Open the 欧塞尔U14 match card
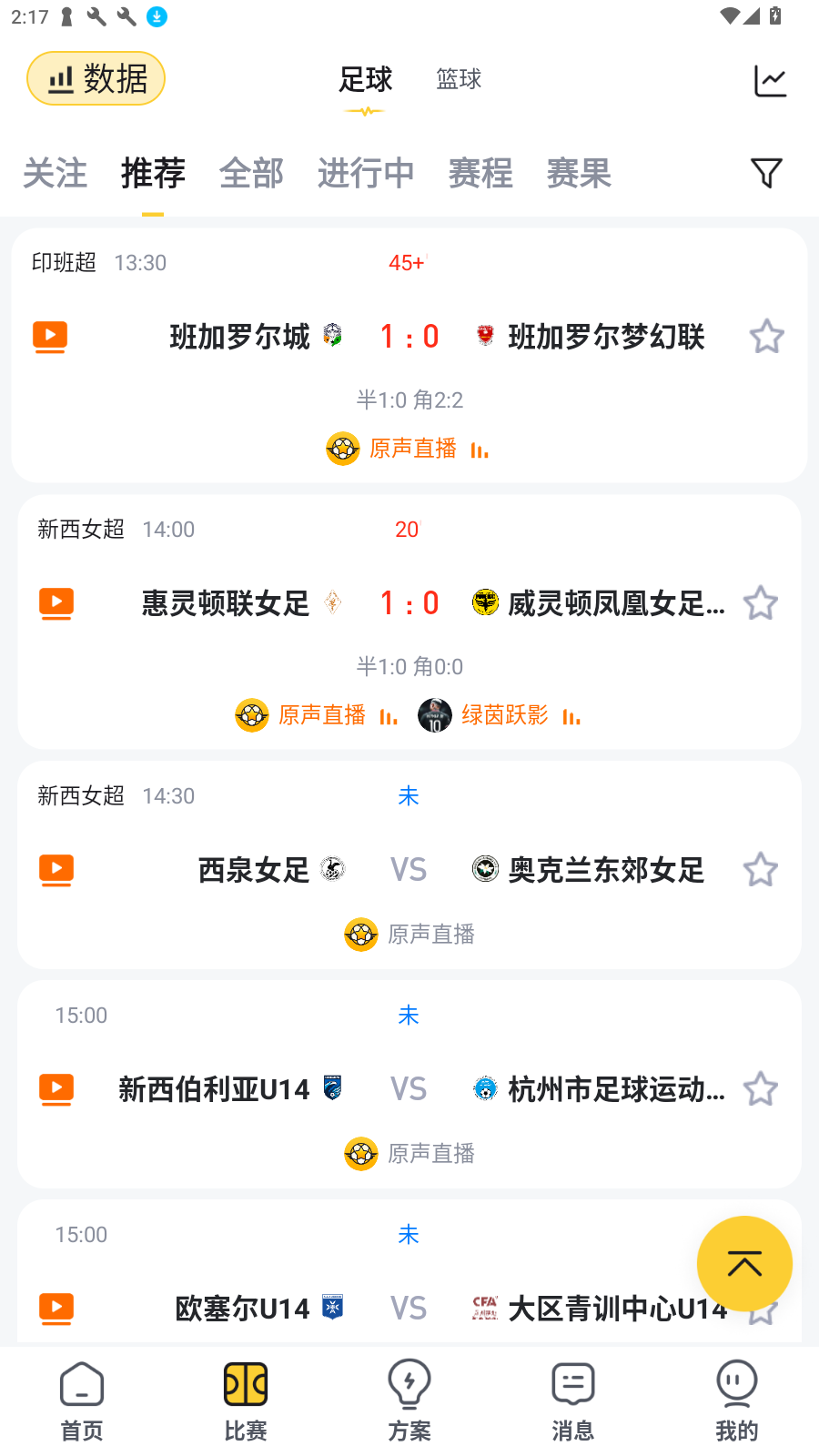The image size is (819, 1456). [x=409, y=1308]
